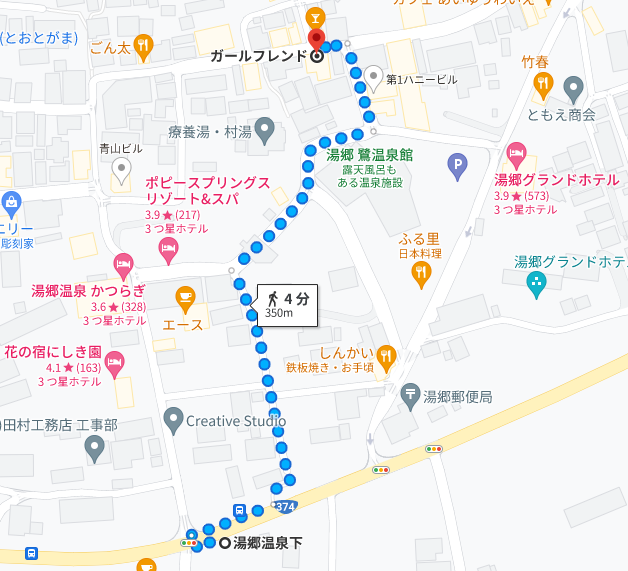This screenshot has width=628, height=571.
Task: Open 第1ハニービル place marker
Action: tap(373, 78)
